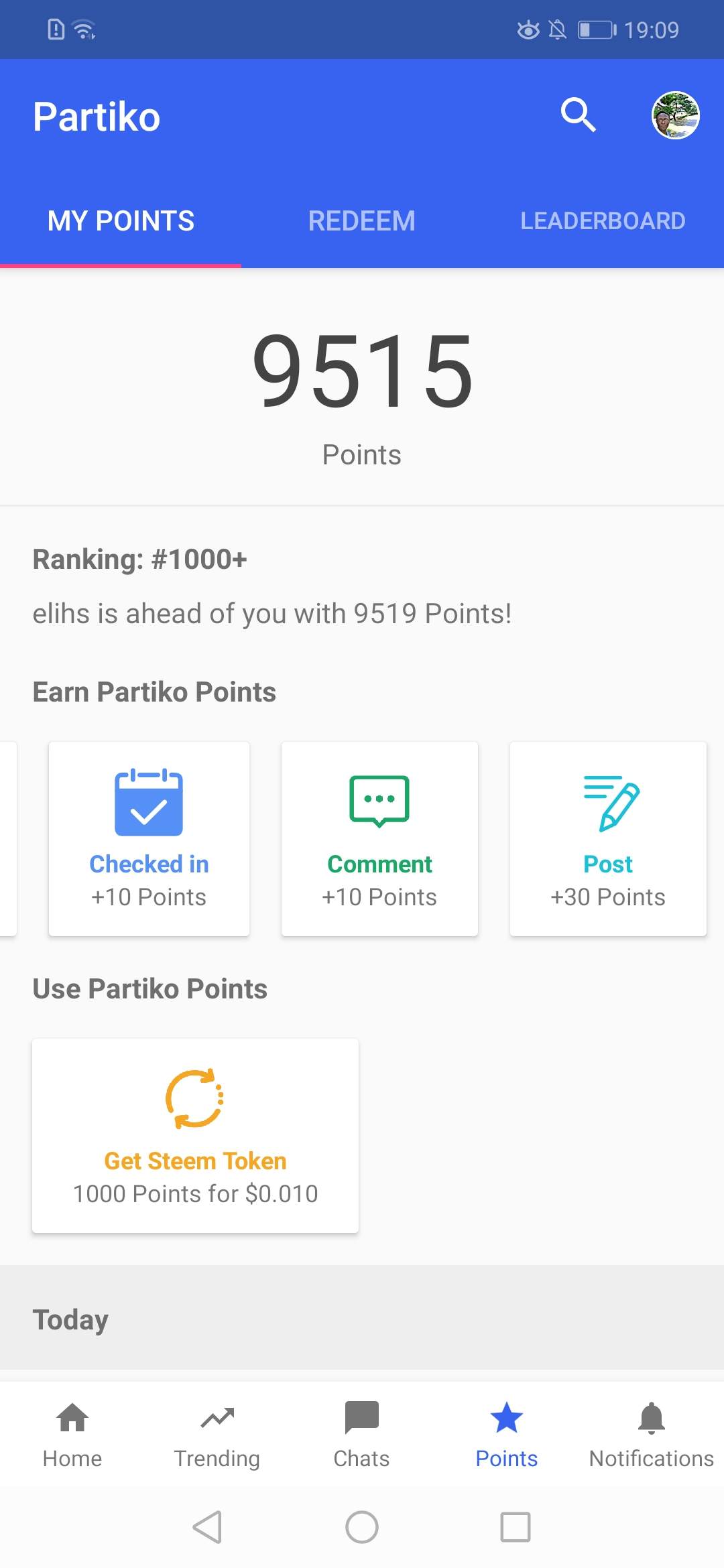Select the Points star icon
The image size is (724, 1568).
tap(506, 1417)
